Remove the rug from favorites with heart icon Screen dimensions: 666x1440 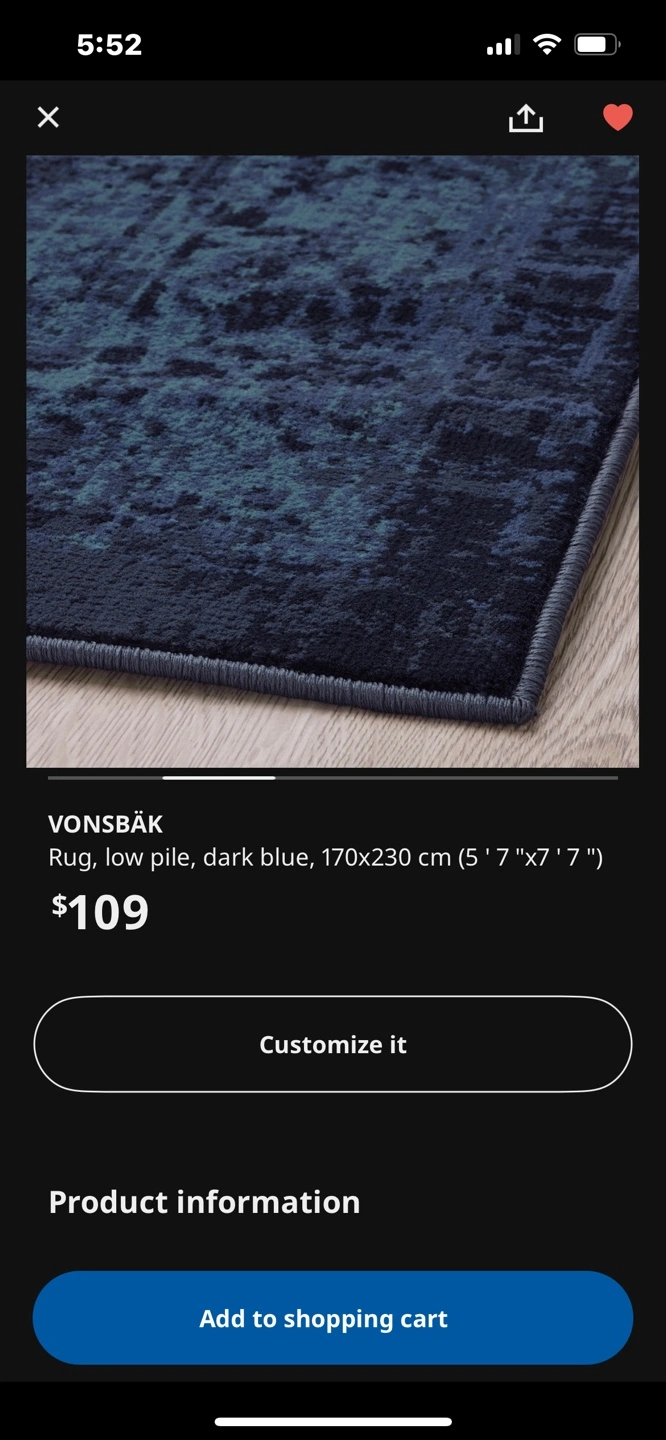point(618,118)
